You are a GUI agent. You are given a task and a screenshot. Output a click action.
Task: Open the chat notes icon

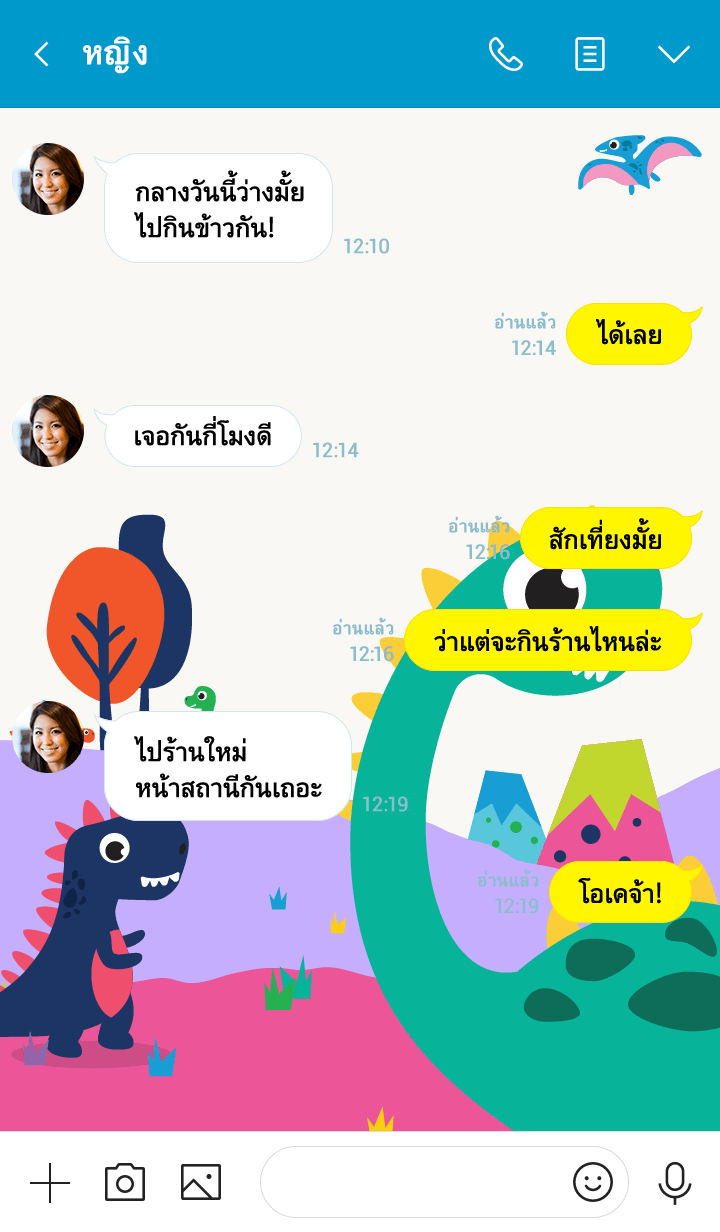[x=590, y=54]
